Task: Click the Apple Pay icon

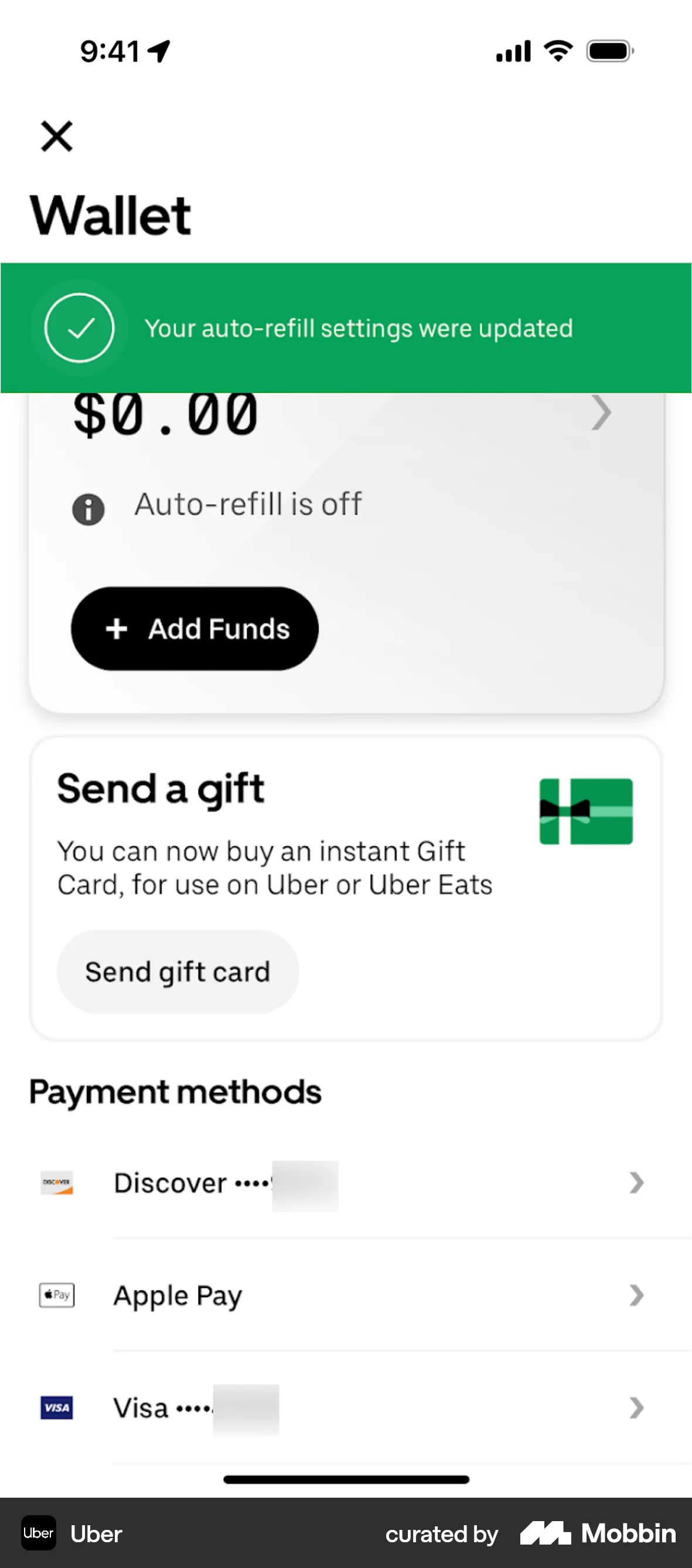Action: (56, 1295)
